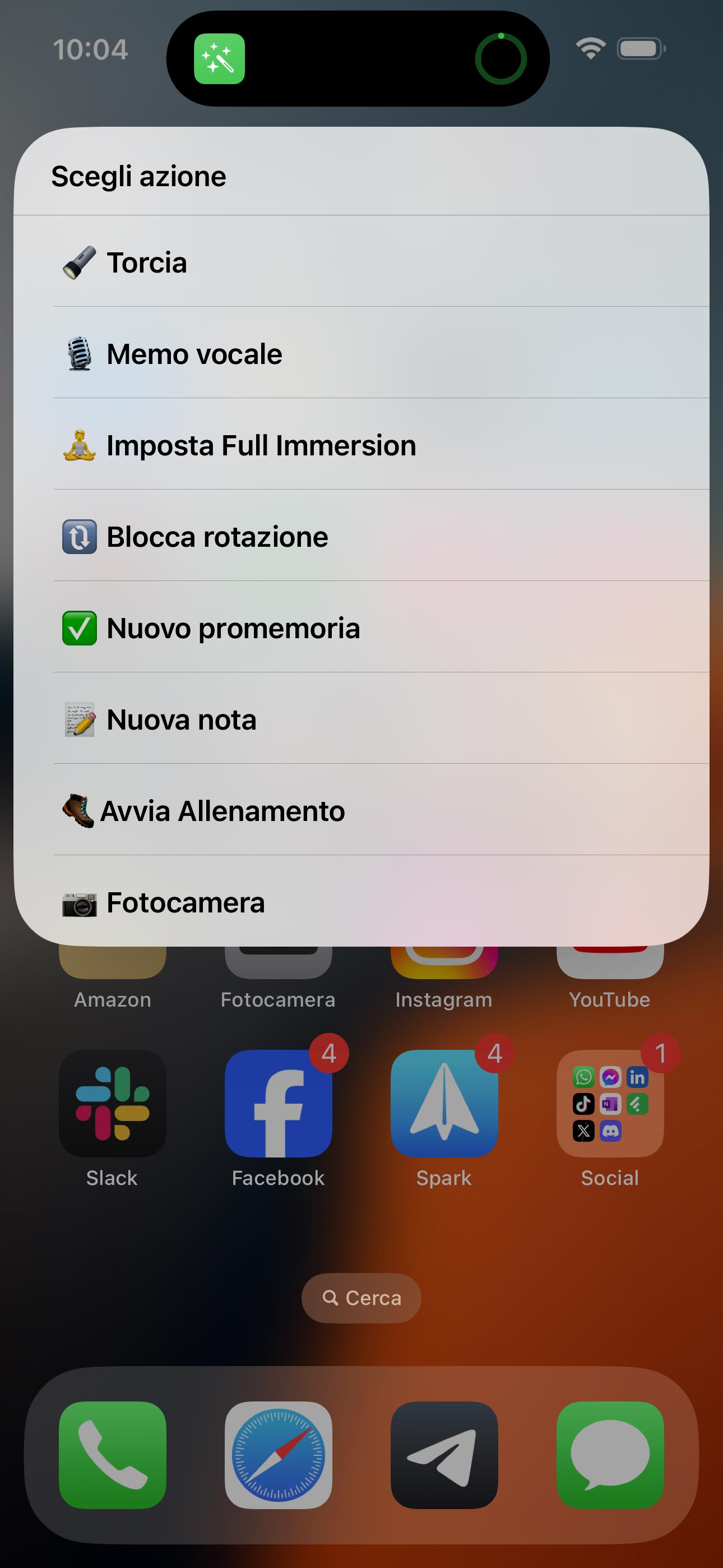Activate Imposta Full Immersion
Image resolution: width=723 pixels, height=1568 pixels.
coord(361,445)
